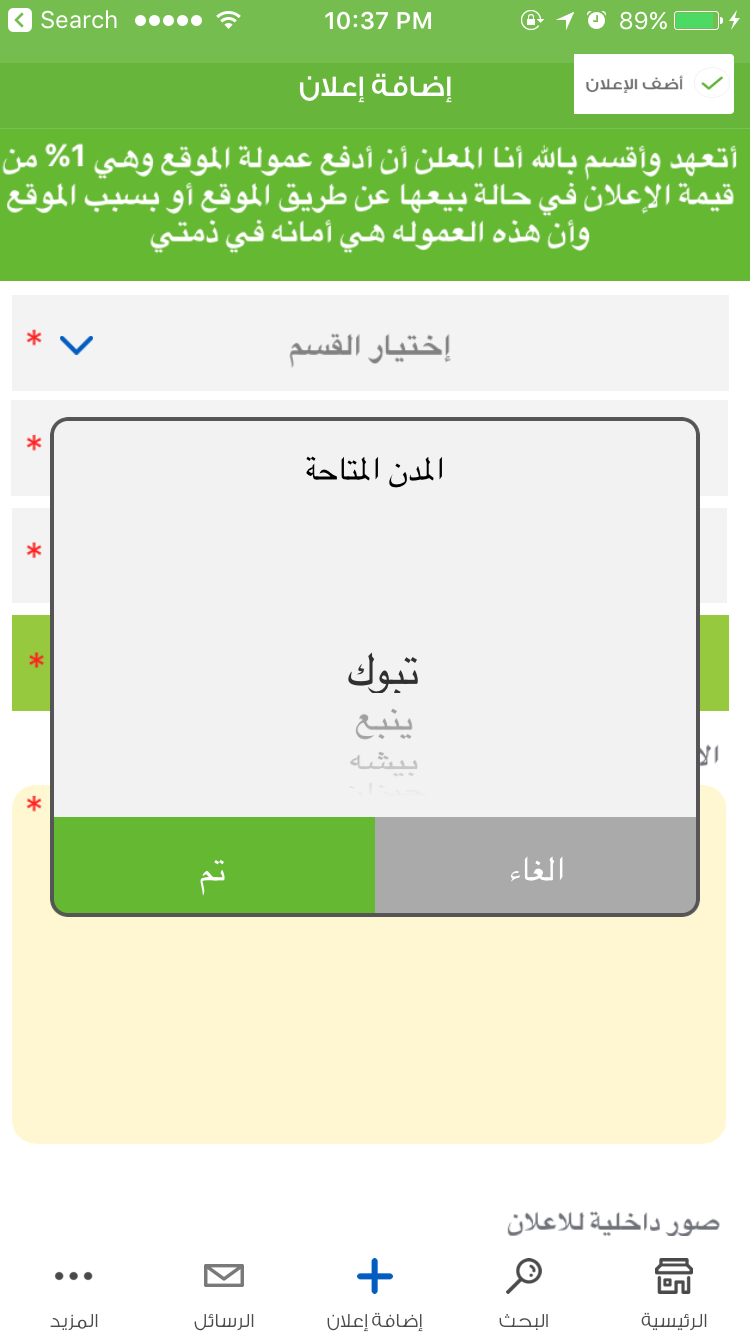Return to Search via status bar back
The image size is (750, 1334).
(x=63, y=20)
